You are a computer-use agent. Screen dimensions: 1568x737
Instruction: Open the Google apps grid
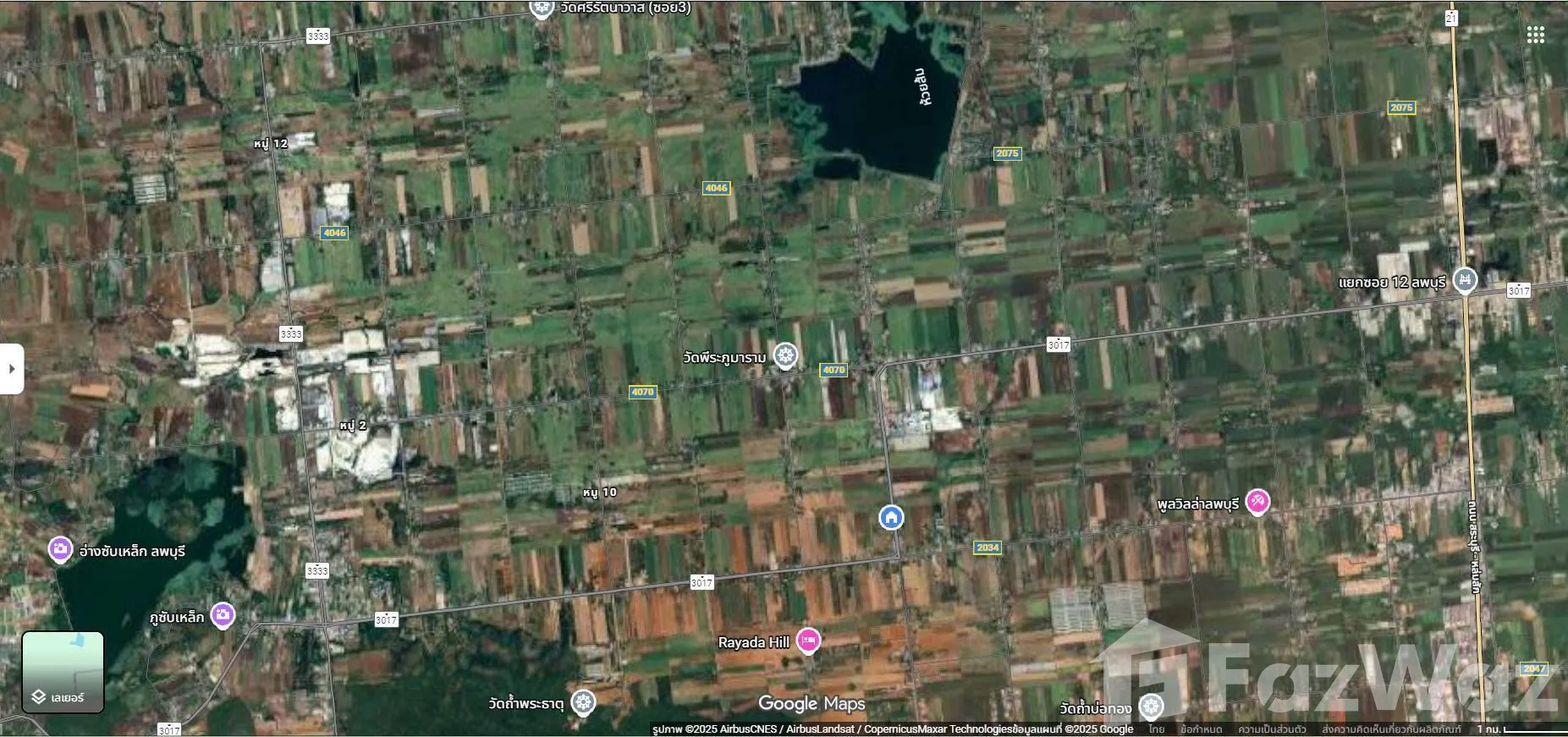1536,35
